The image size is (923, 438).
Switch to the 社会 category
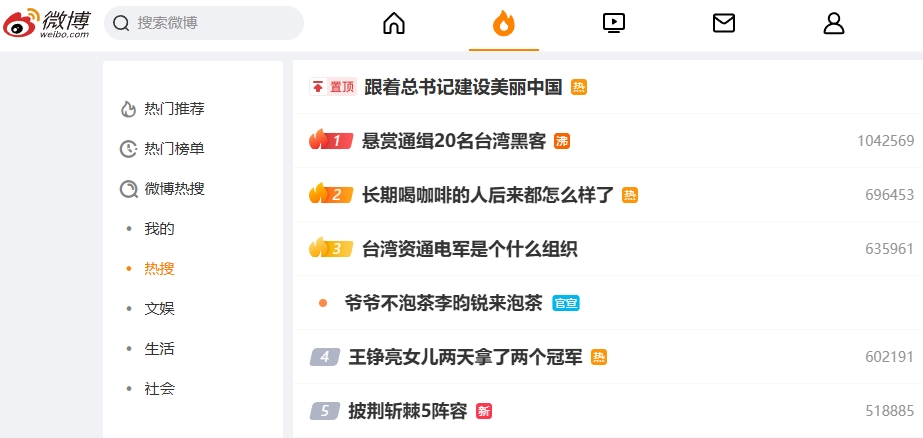160,389
